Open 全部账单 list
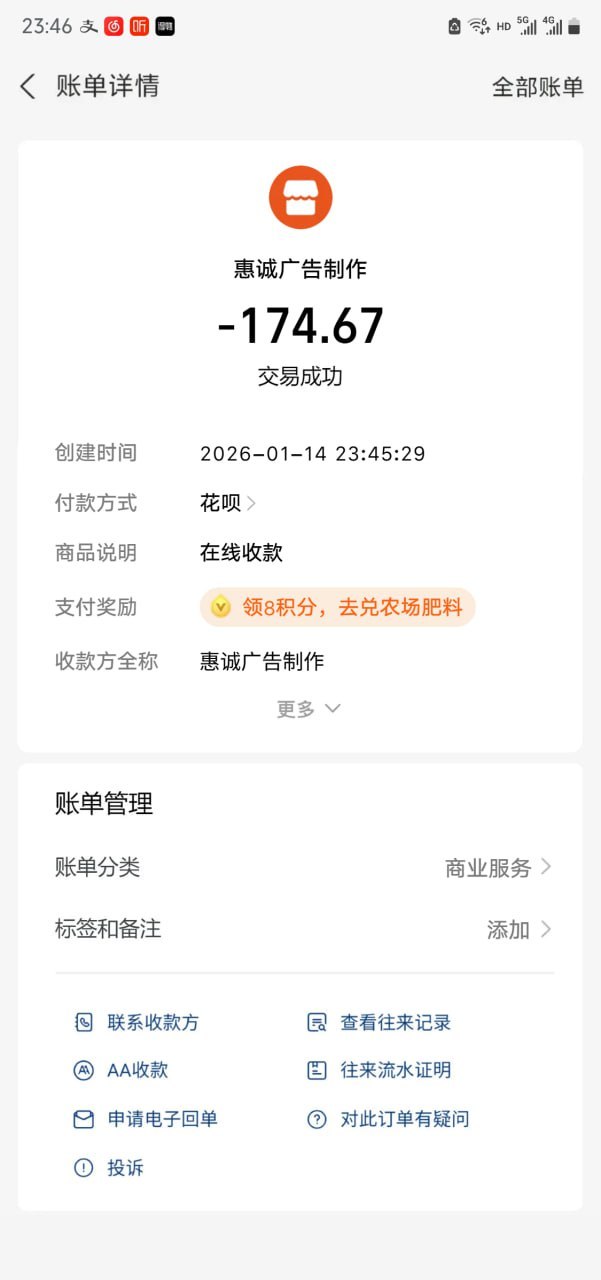601x1280 pixels. (537, 87)
